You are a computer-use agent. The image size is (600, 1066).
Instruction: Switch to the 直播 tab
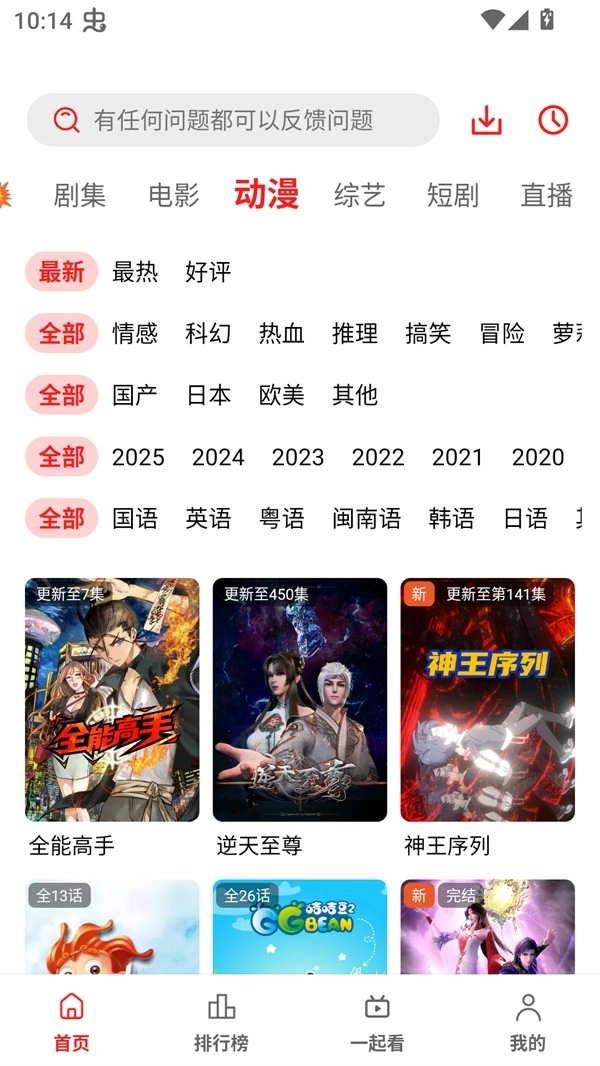tap(546, 195)
